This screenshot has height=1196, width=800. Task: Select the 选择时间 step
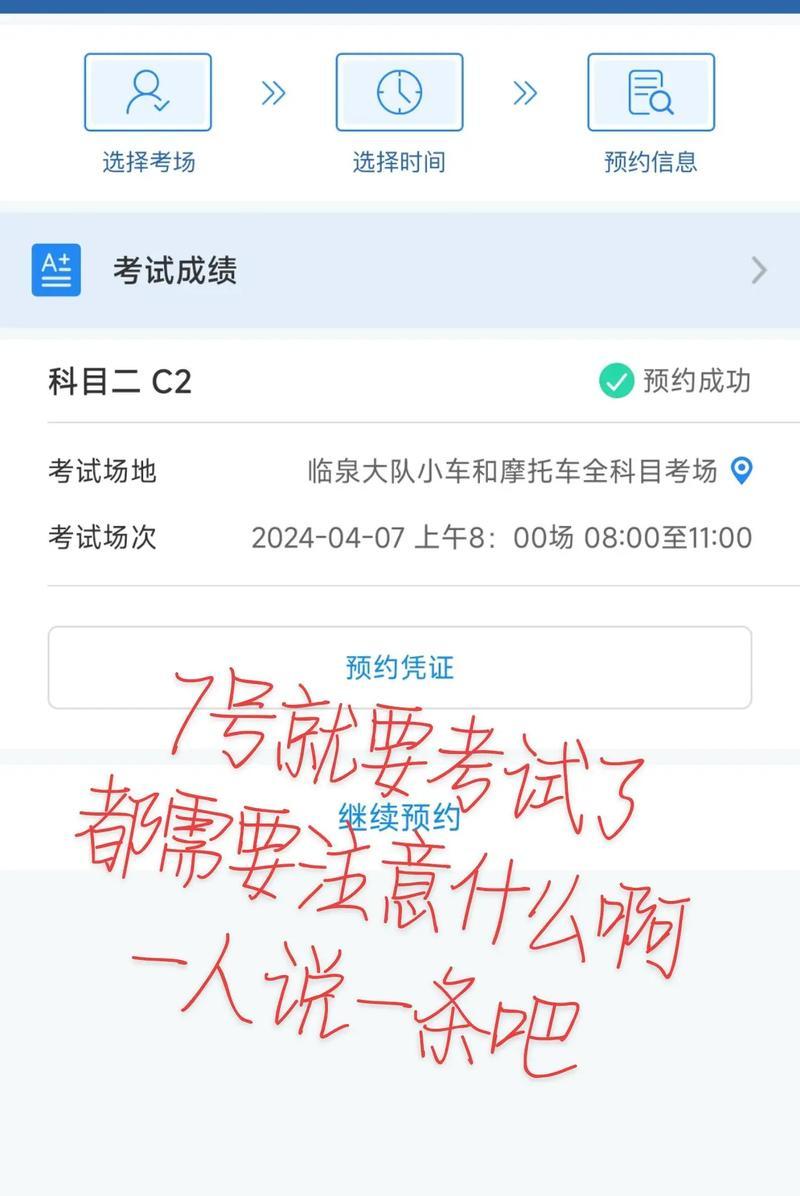[x=399, y=93]
